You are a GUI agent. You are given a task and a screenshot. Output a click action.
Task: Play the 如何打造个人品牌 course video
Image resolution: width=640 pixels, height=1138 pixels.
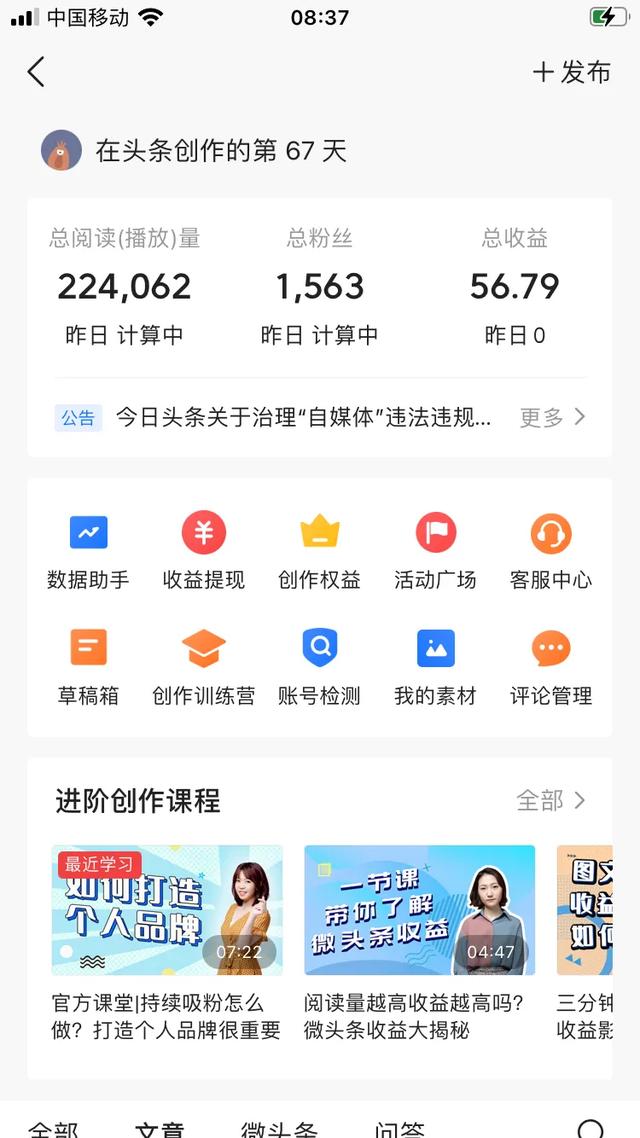167,910
